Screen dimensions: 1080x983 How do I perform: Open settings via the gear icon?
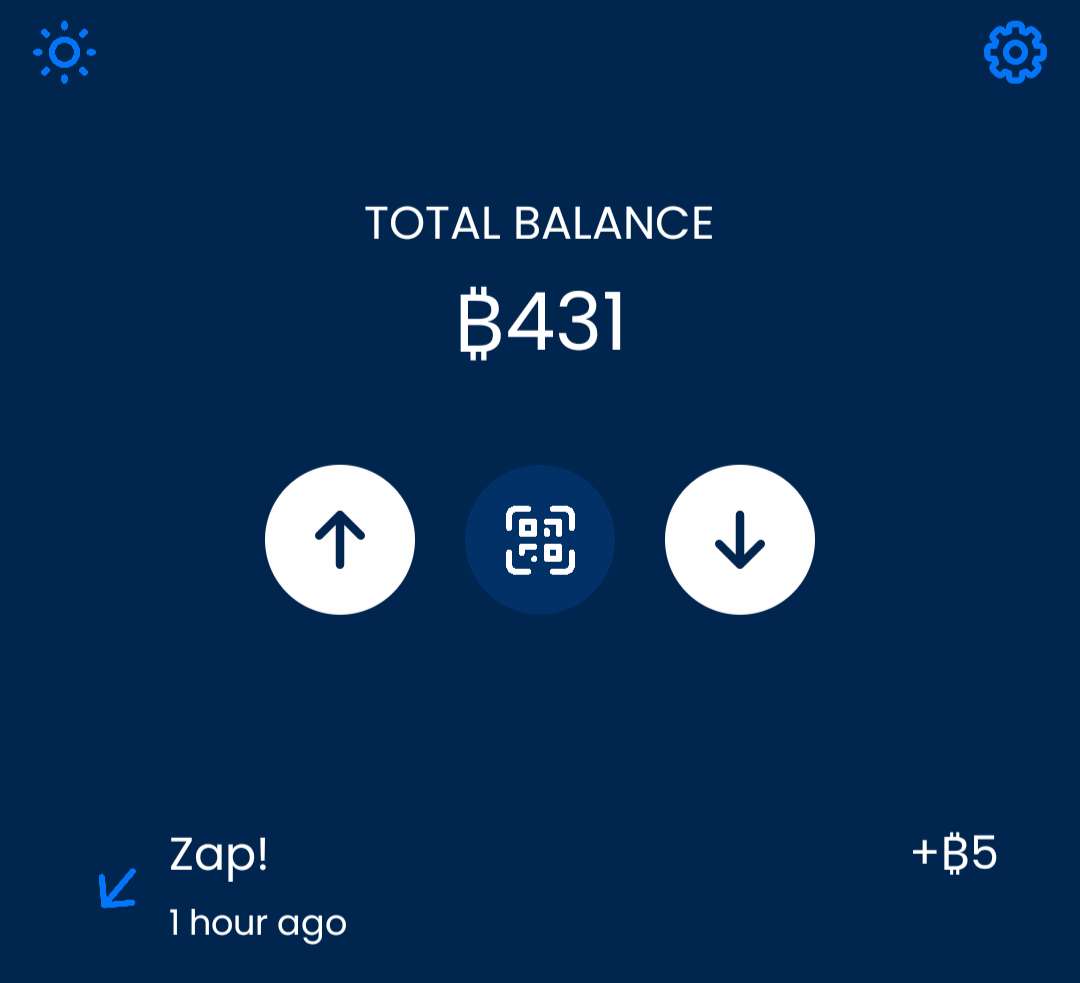pyautogui.click(x=1015, y=52)
